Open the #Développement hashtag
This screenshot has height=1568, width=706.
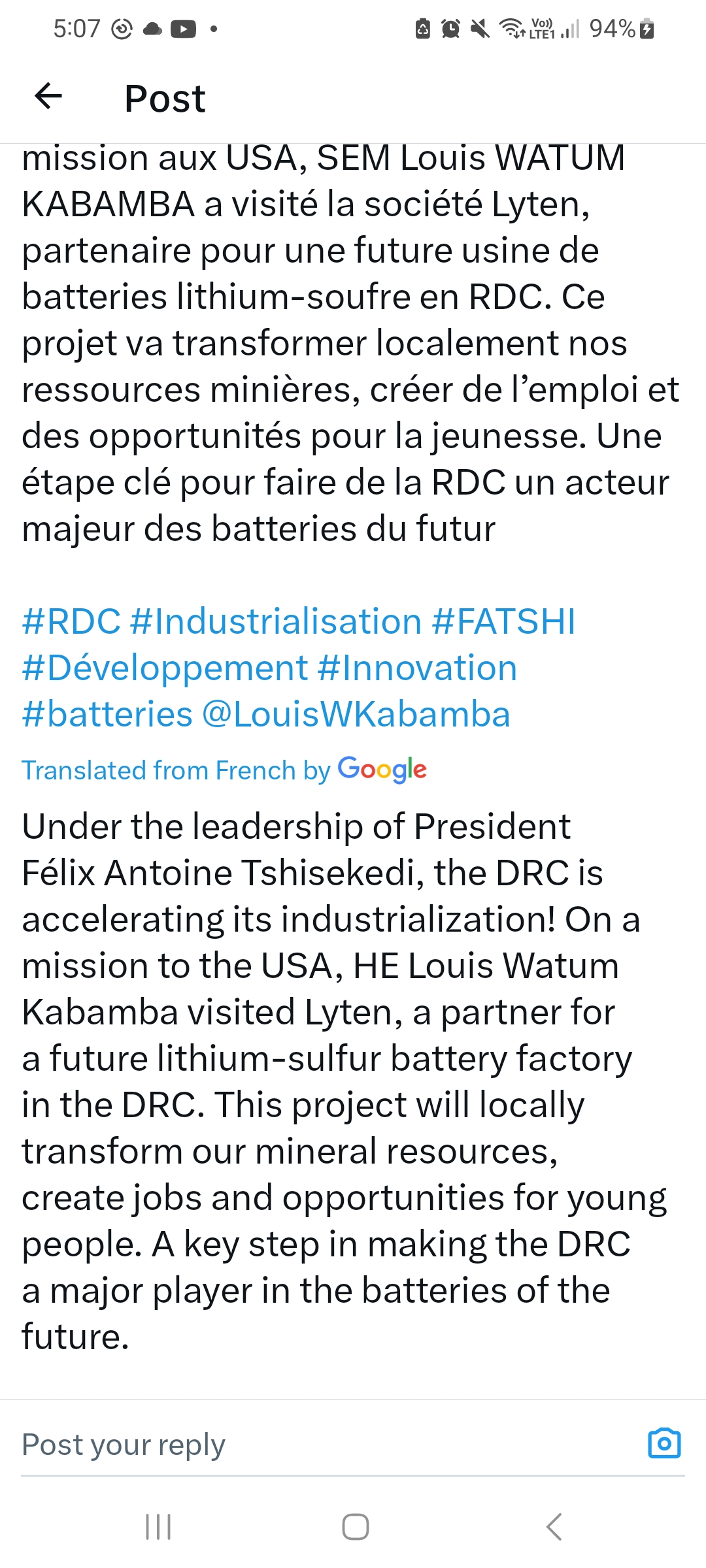click(x=165, y=668)
